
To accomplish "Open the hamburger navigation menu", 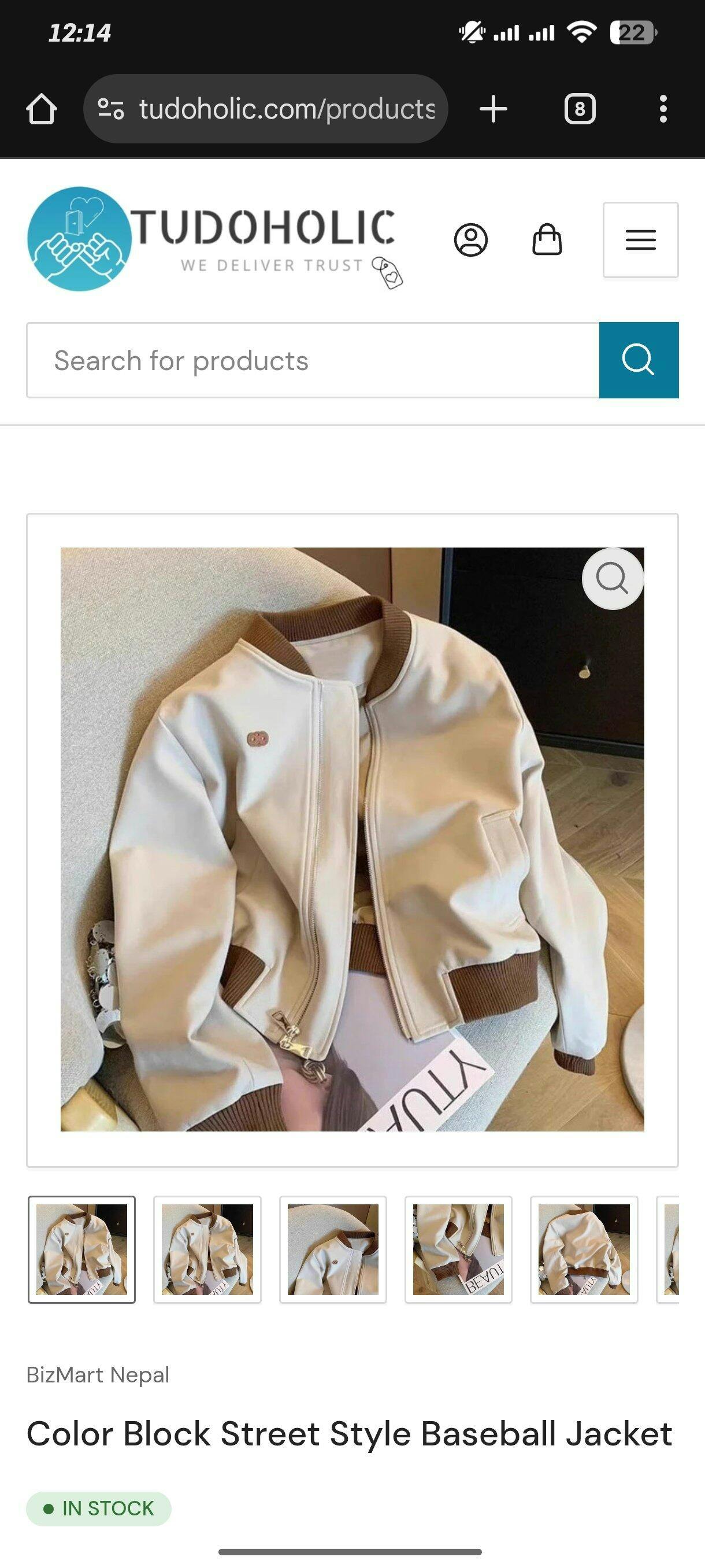I will coord(640,240).
